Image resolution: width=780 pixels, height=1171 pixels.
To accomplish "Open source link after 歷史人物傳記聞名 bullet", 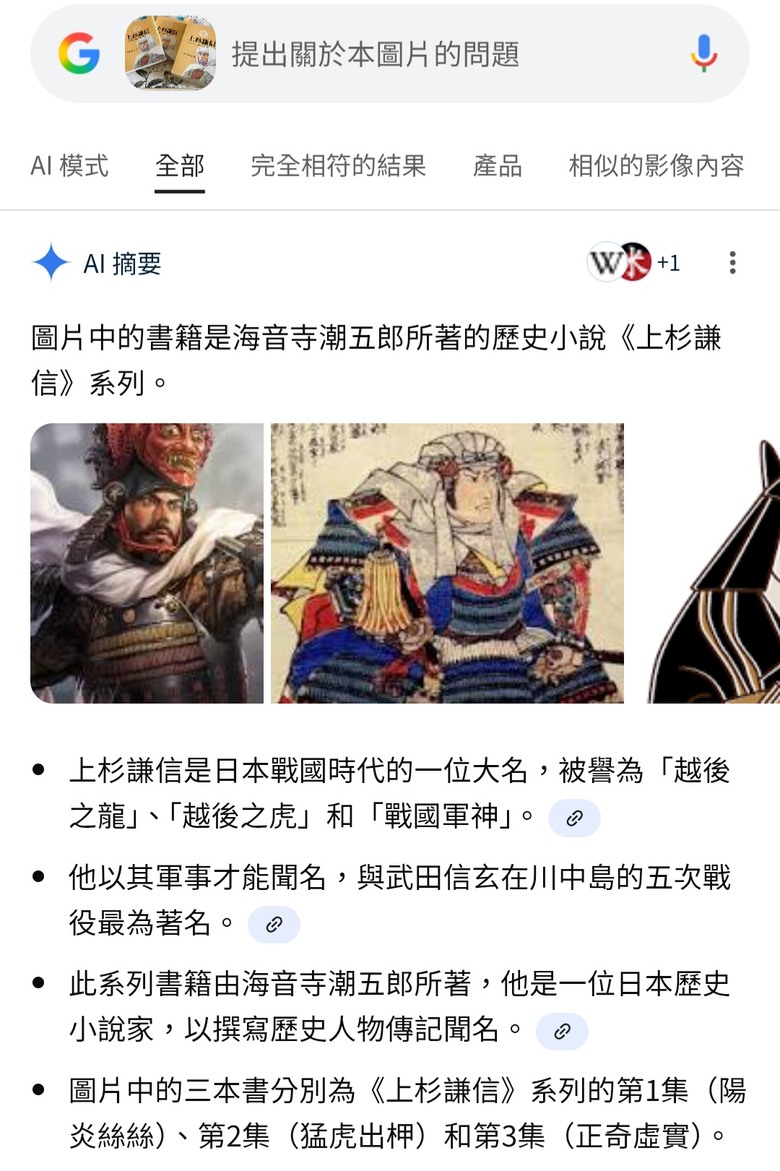I will 562,1032.
